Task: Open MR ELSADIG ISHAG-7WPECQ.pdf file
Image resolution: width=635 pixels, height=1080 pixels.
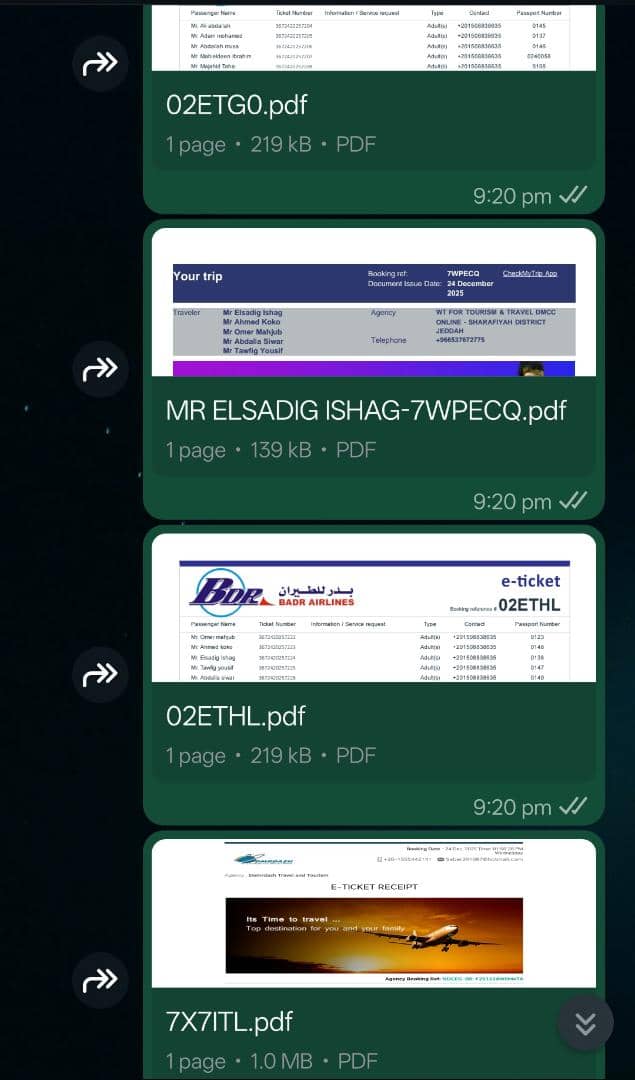Action: pos(372,410)
